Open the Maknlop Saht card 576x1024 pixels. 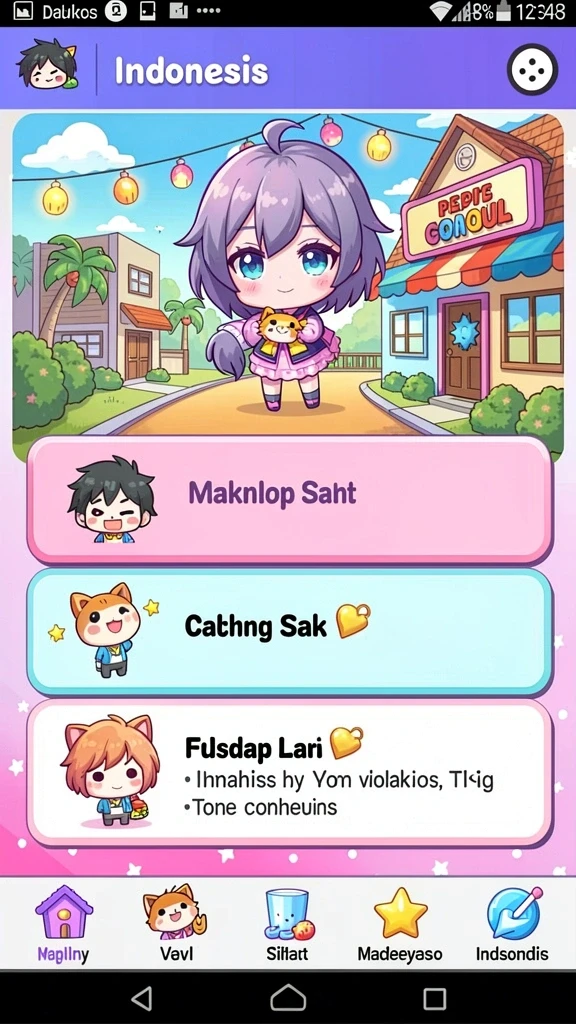click(x=290, y=499)
